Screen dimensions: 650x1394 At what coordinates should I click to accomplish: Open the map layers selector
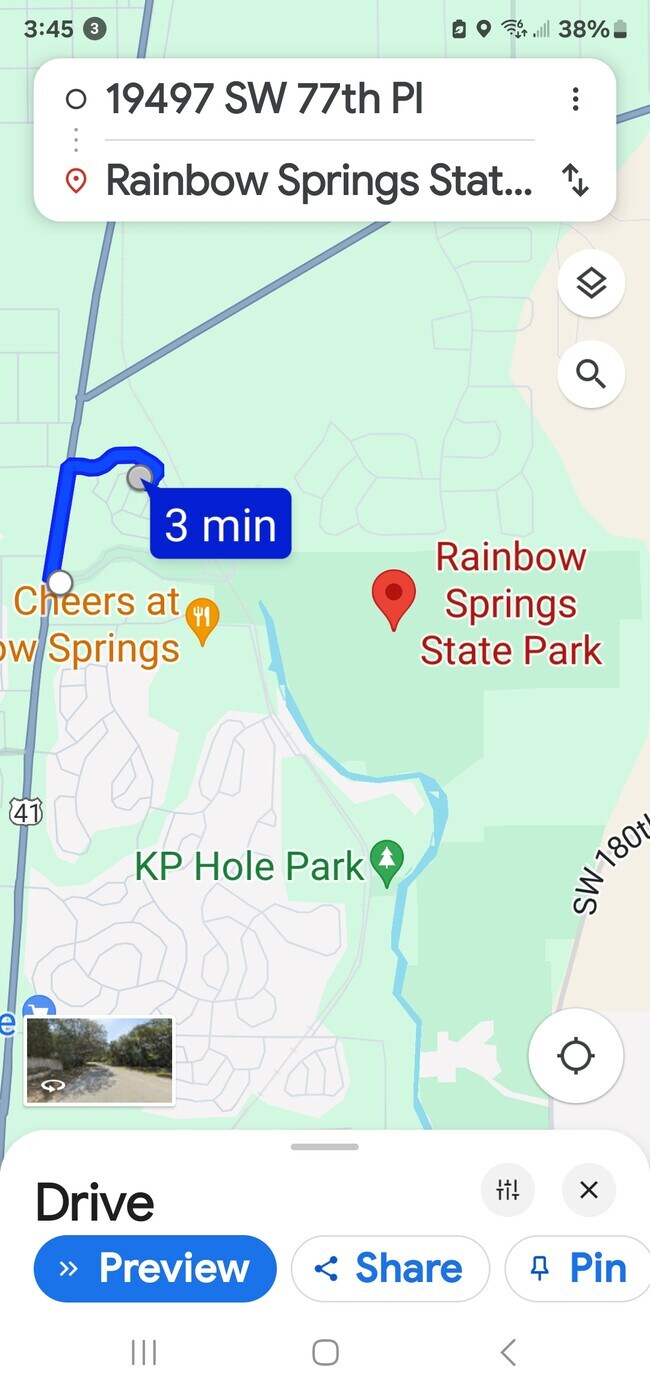tap(591, 284)
